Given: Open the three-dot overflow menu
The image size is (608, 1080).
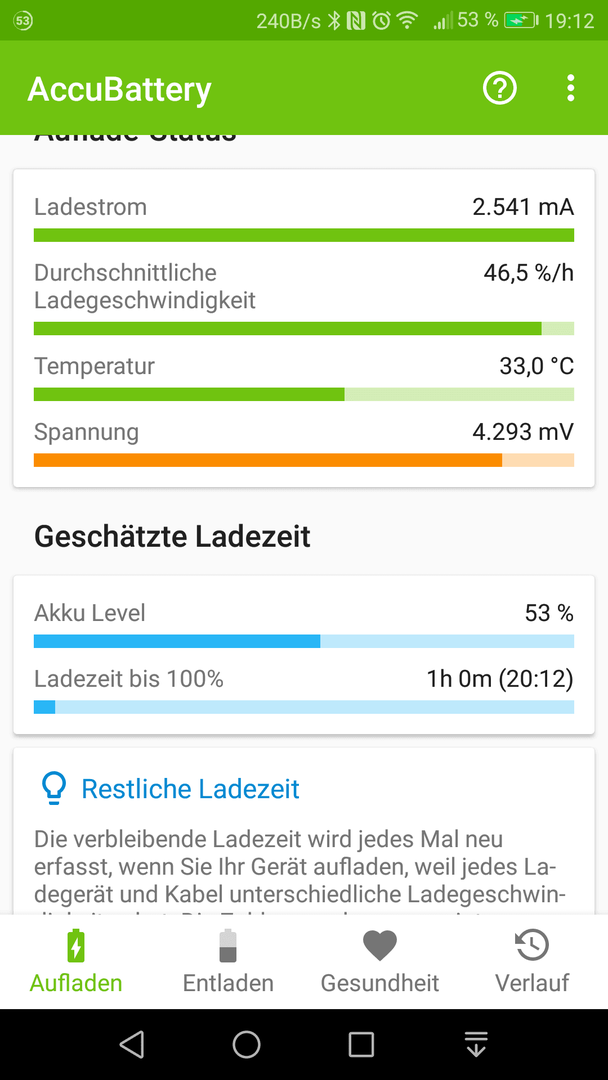Looking at the screenshot, I should 570,88.
